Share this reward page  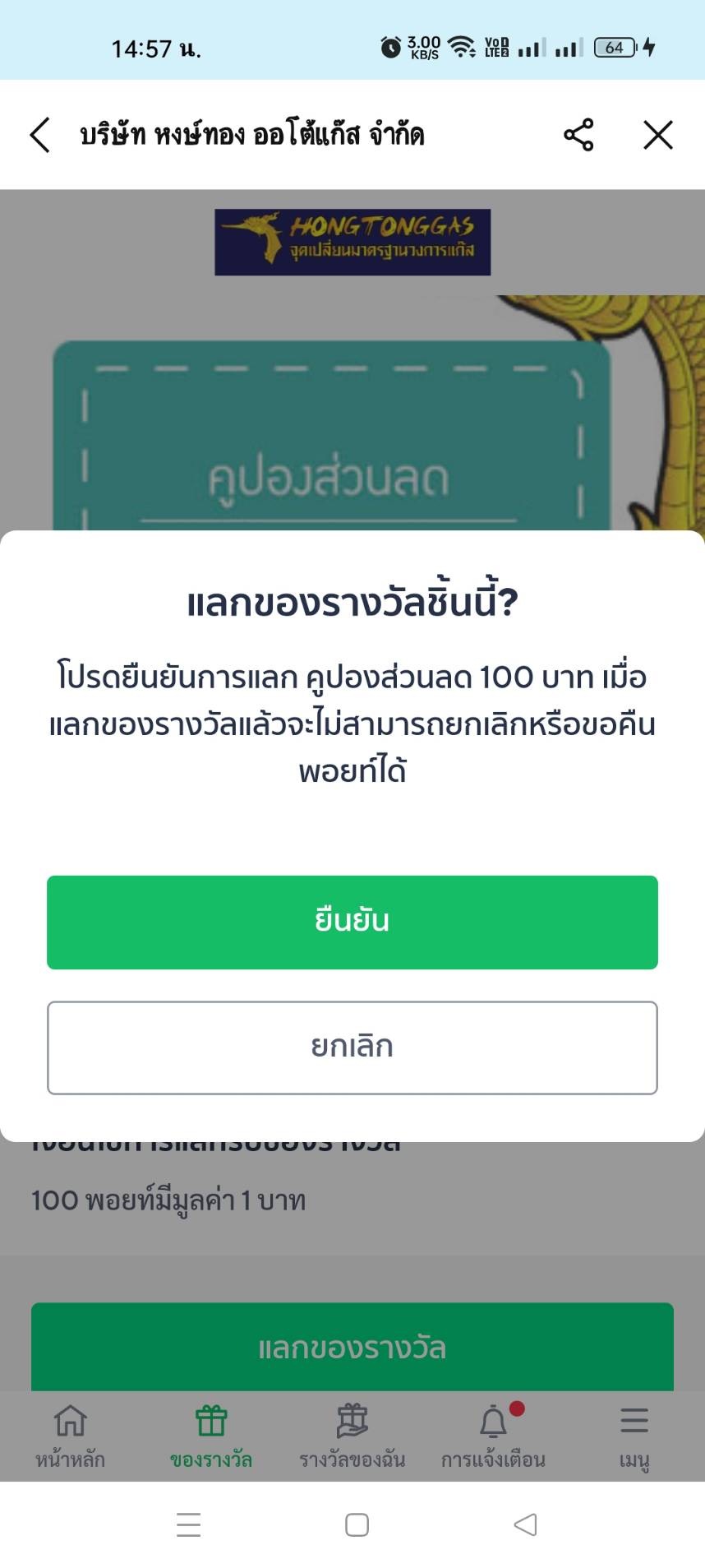pos(578,135)
